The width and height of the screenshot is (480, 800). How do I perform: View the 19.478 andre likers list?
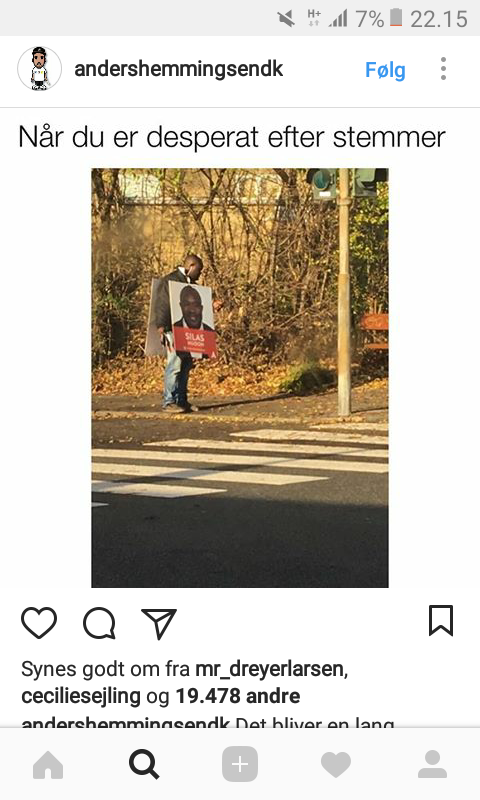pos(238,696)
